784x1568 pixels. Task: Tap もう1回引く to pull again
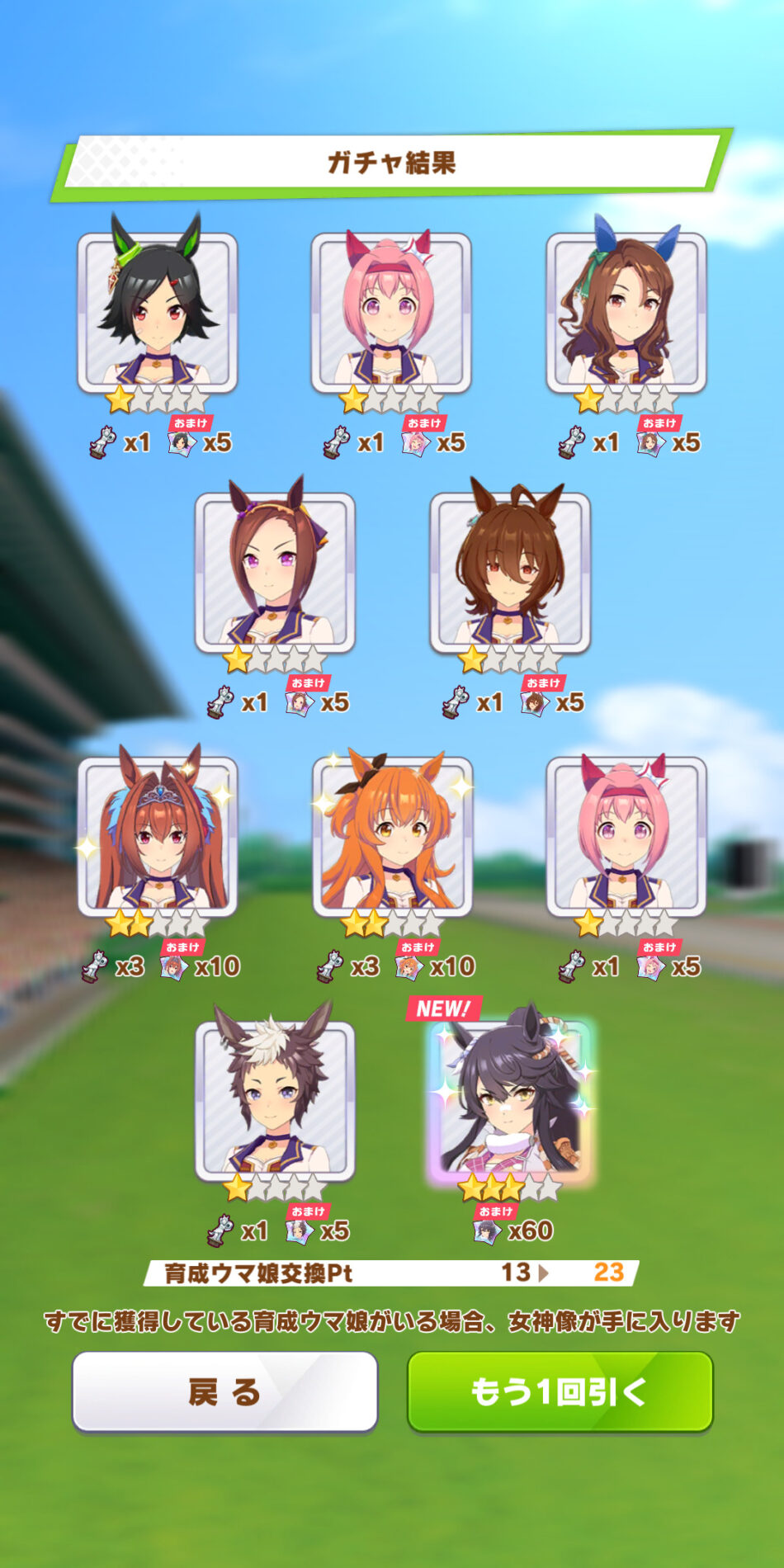[x=560, y=1391]
